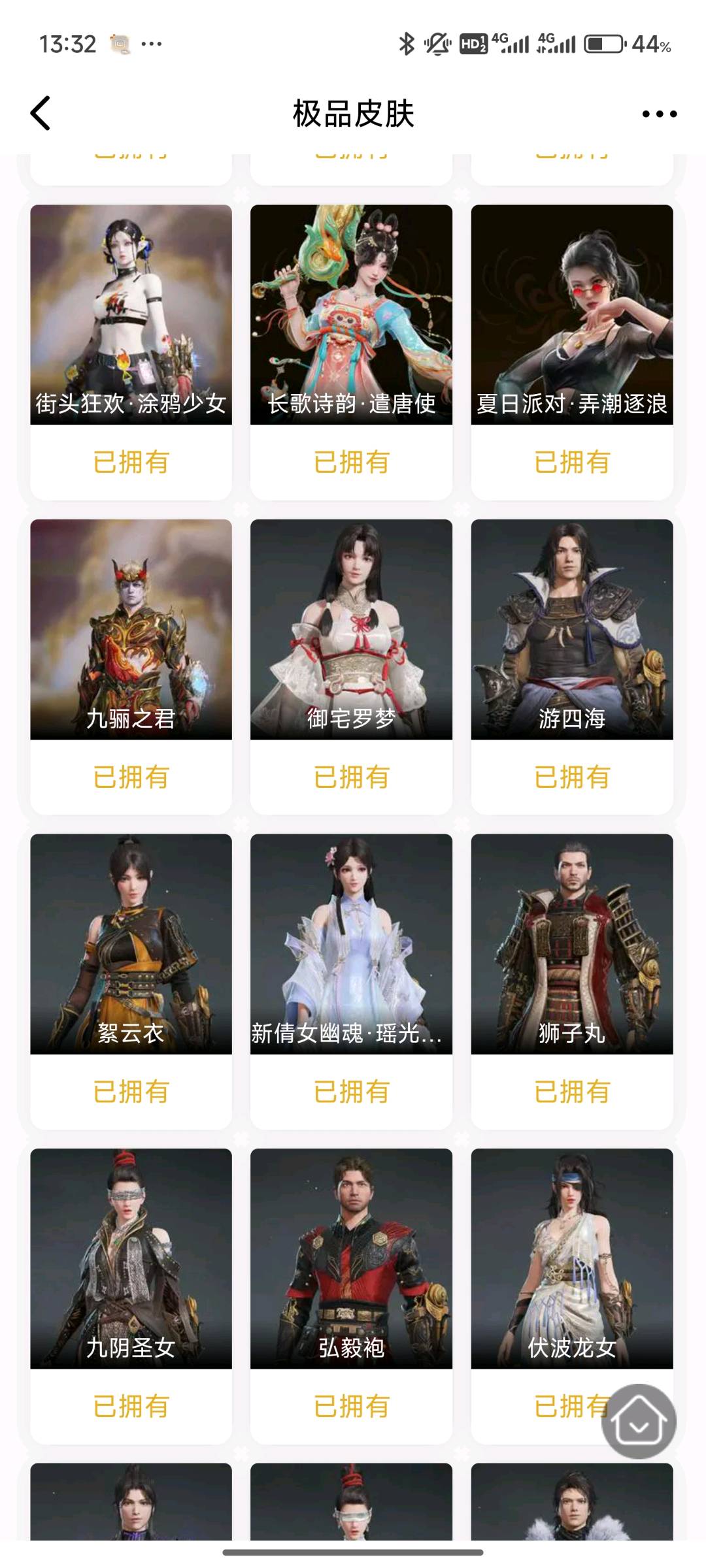706x1568 pixels.
Task: Select 新倩女幽魂·瑶光 skin card
Action: [x=351, y=944]
